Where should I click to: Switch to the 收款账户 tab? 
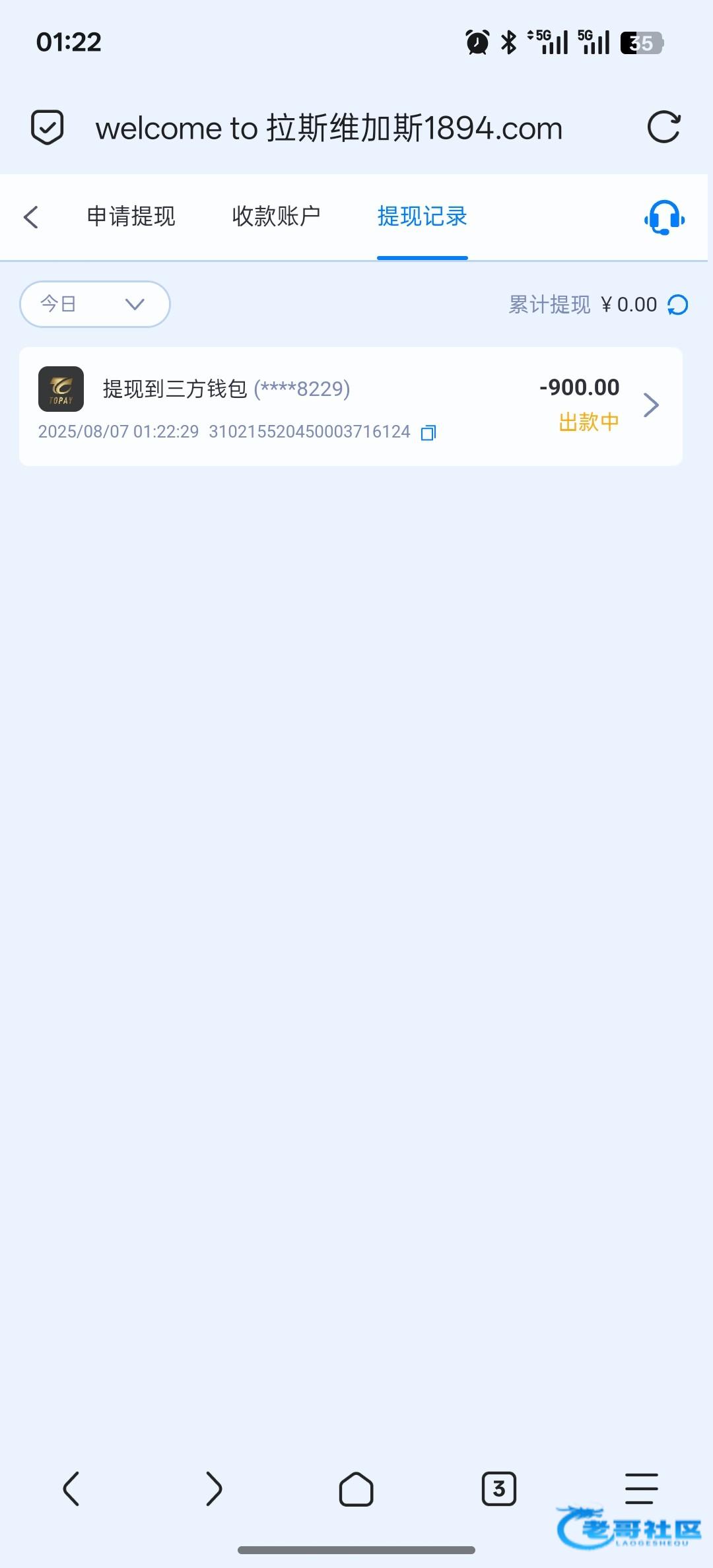click(x=276, y=216)
